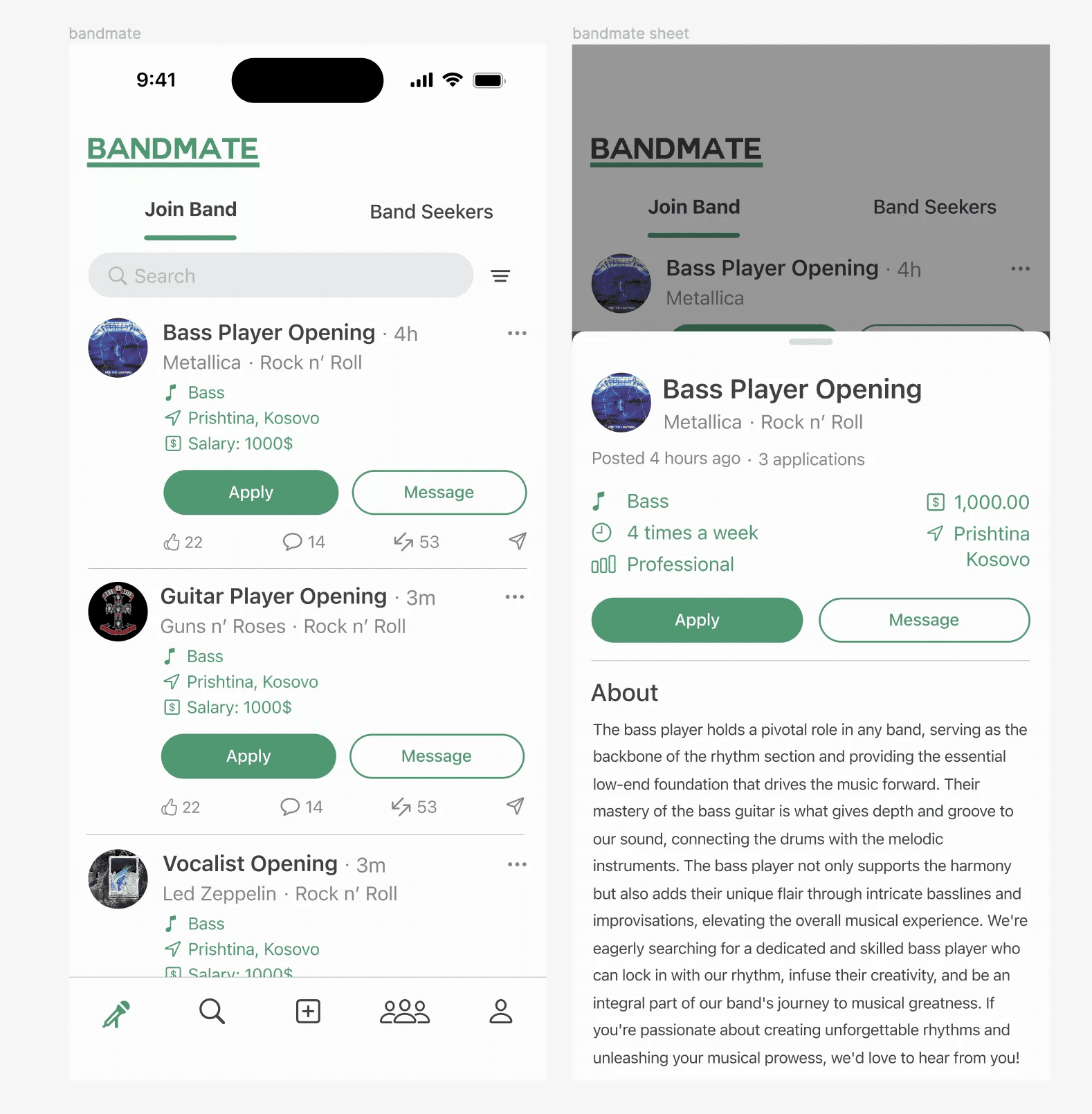Open overflow menu on Guitar Player Opening
This screenshot has height=1114, width=1092.
click(514, 597)
